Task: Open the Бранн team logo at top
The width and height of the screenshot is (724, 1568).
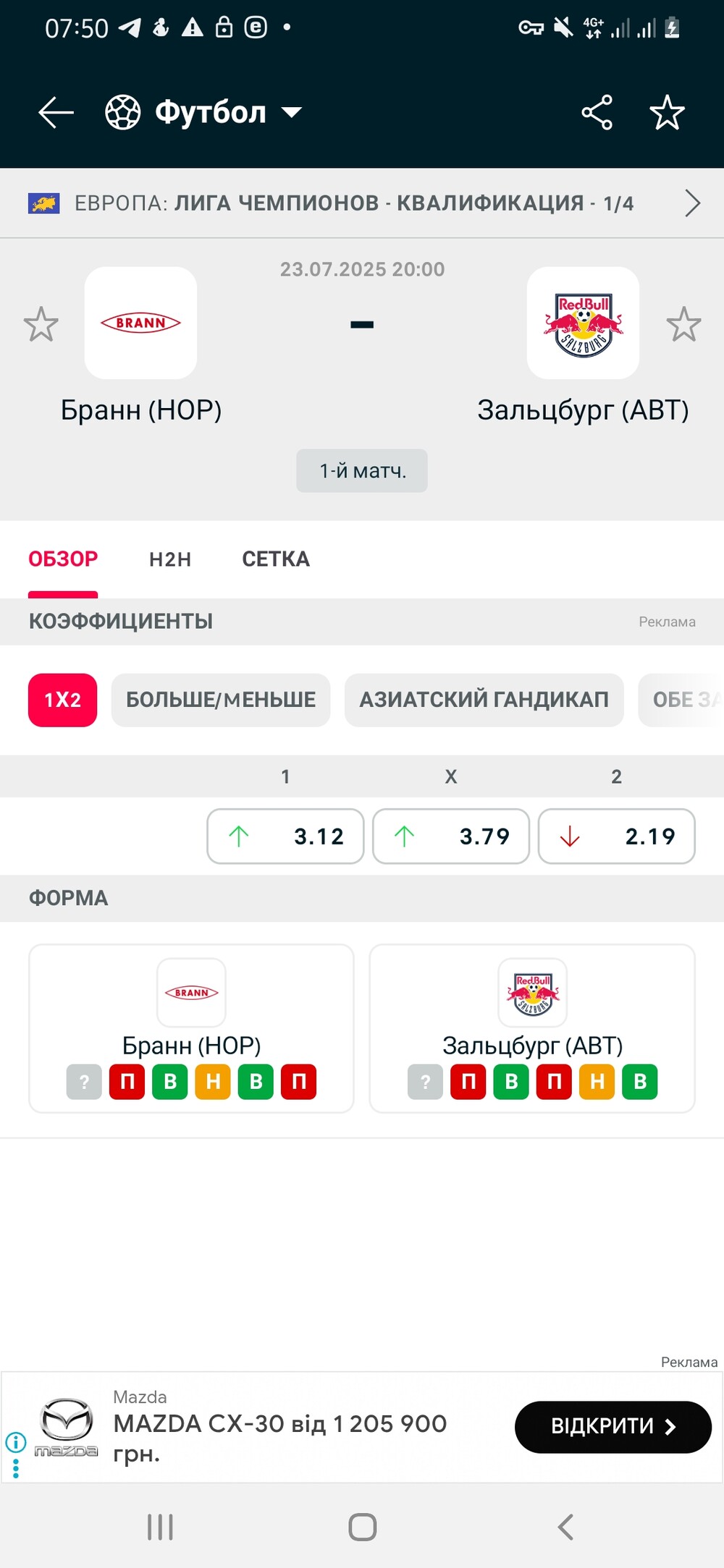Action: [140, 323]
